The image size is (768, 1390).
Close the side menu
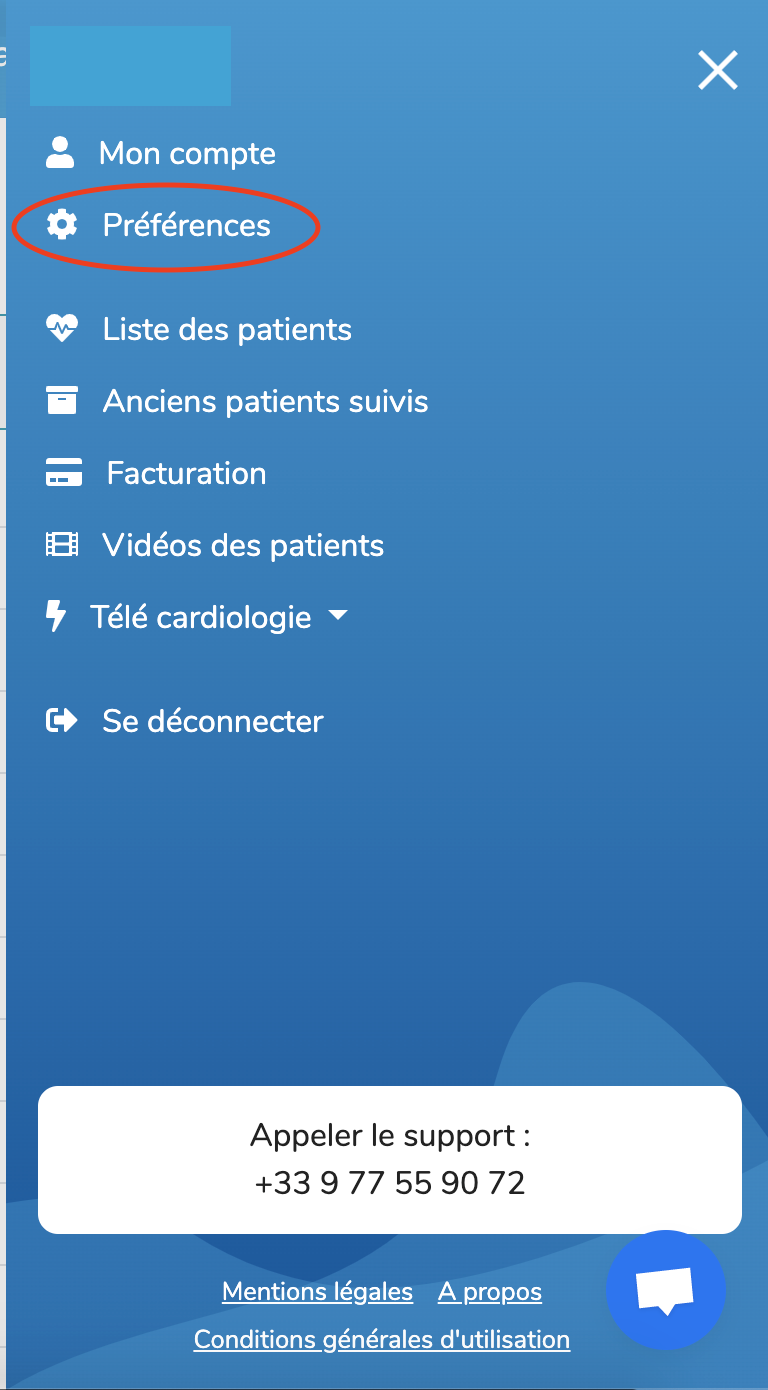coord(718,70)
